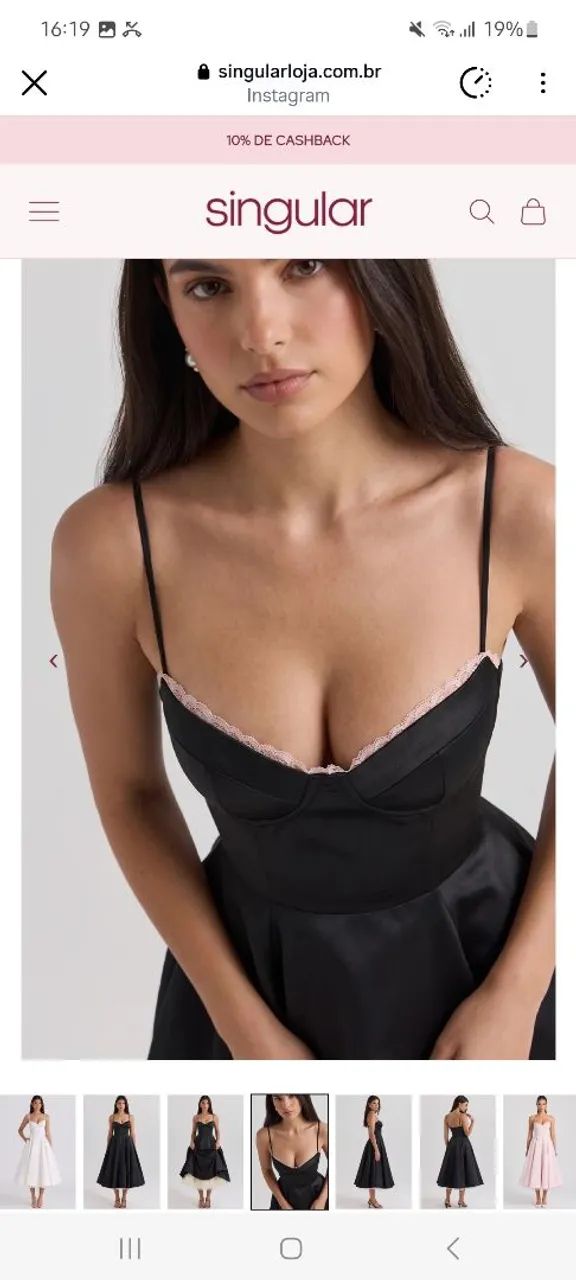Screen dimensions: 576x1280
Task: Open recent apps from the navigation bar
Action: [130, 1248]
